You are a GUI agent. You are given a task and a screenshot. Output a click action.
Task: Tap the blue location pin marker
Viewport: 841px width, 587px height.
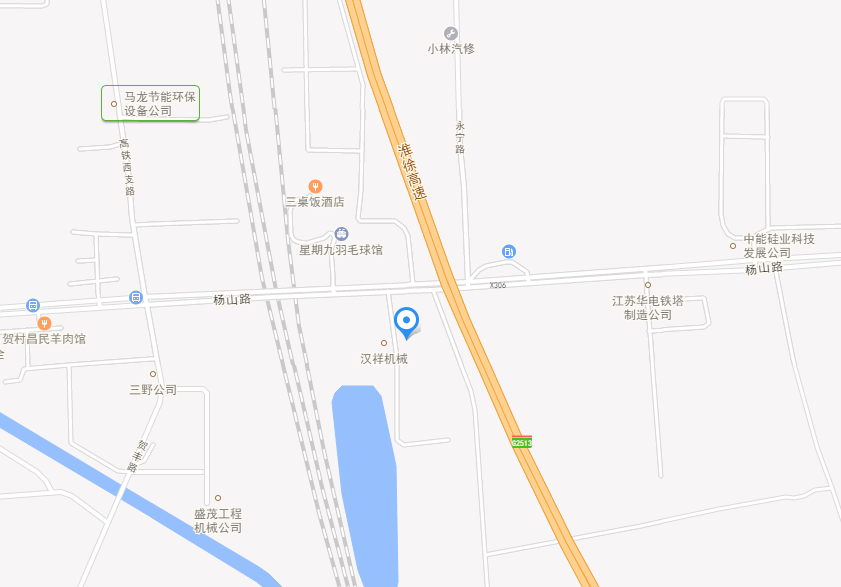coord(407,323)
